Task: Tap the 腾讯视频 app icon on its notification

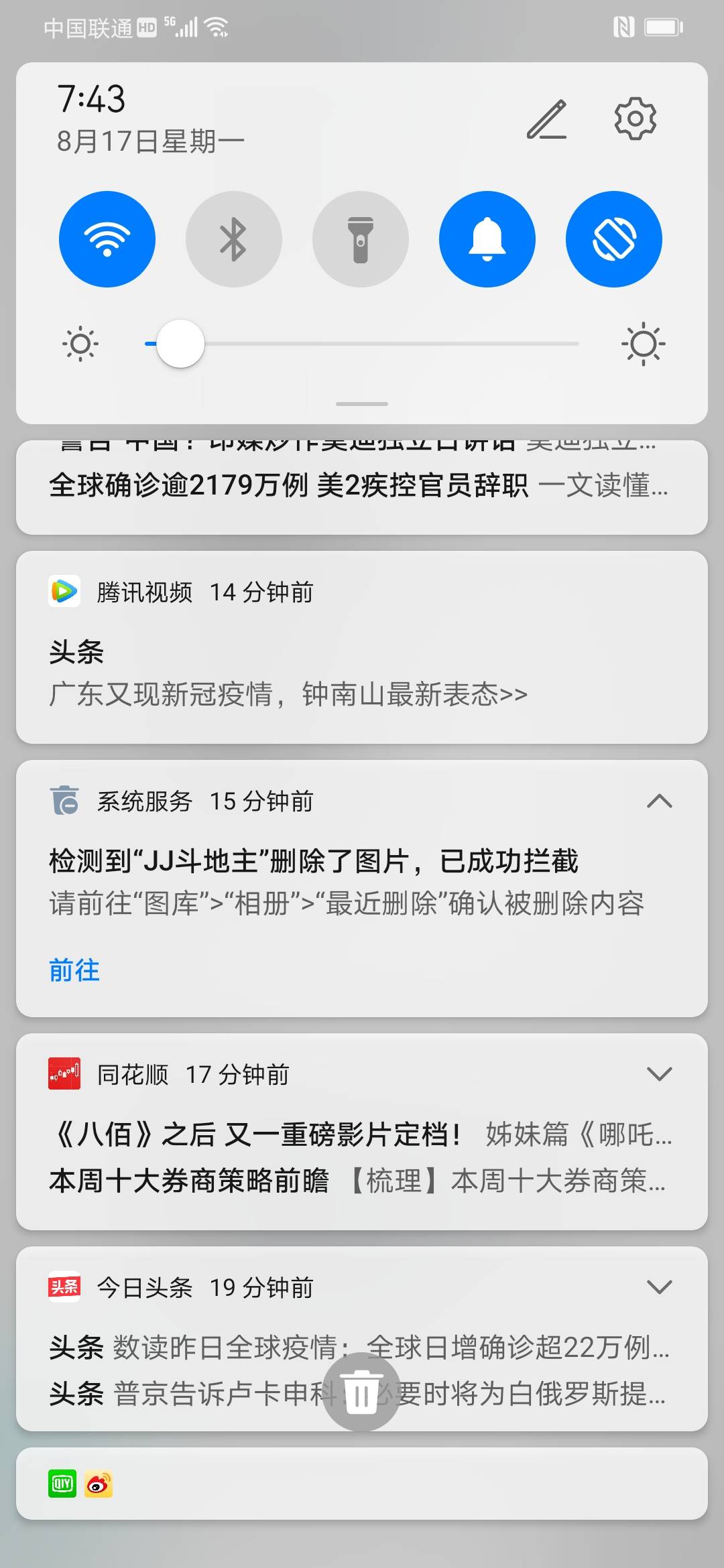Action: point(65,591)
